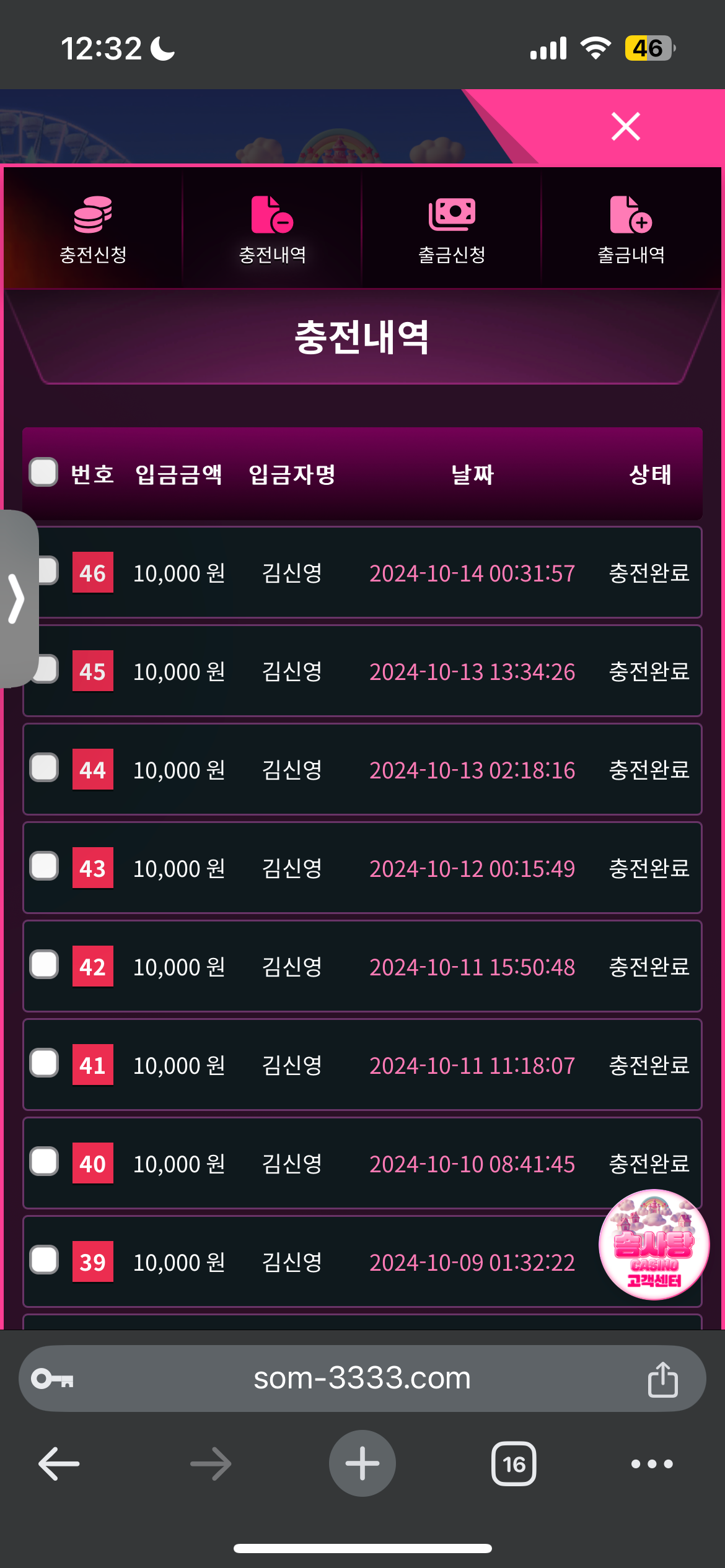Tick the checkbox of row 42

pyautogui.click(x=44, y=965)
